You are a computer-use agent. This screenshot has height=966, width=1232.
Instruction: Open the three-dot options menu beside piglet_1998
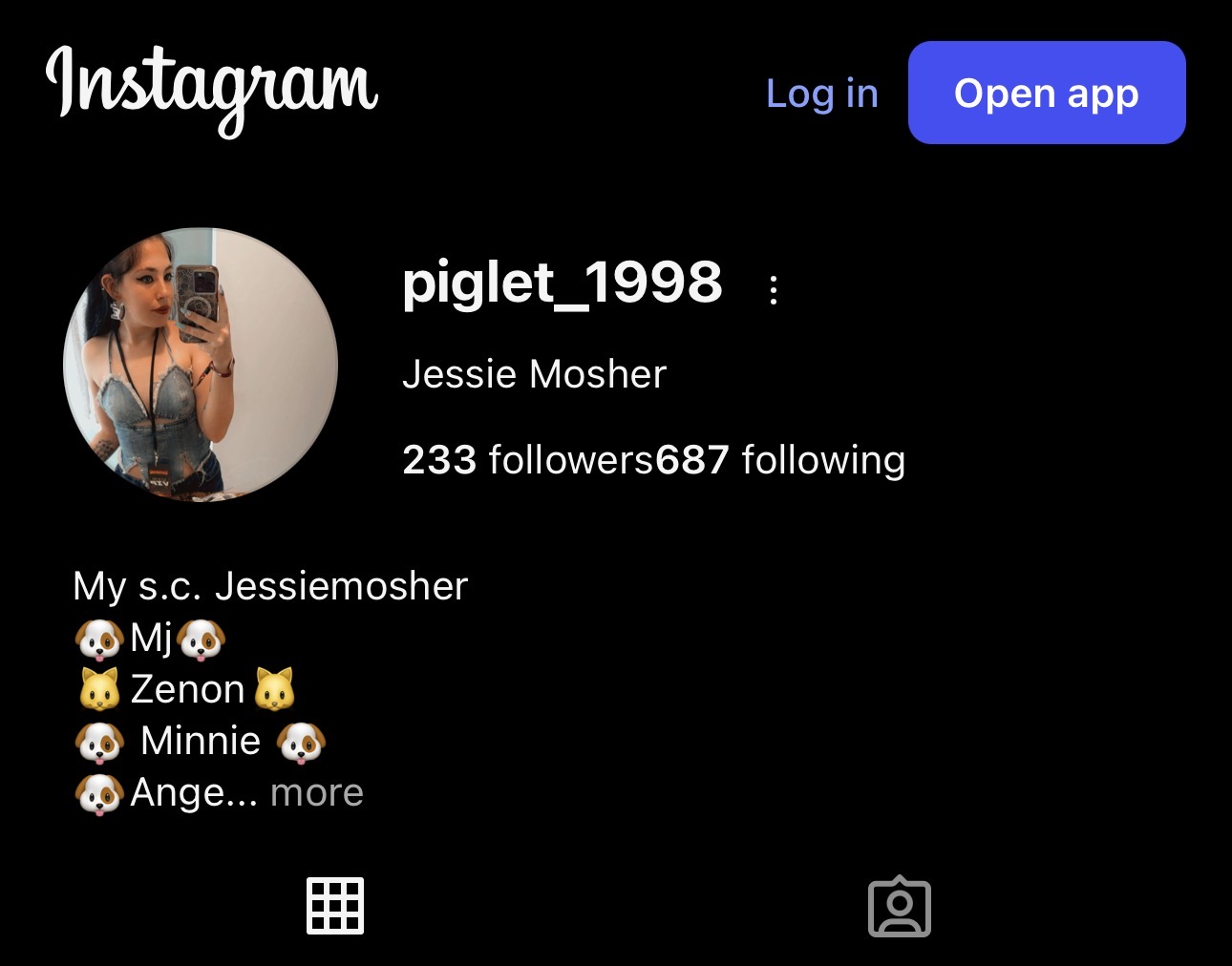point(774,289)
